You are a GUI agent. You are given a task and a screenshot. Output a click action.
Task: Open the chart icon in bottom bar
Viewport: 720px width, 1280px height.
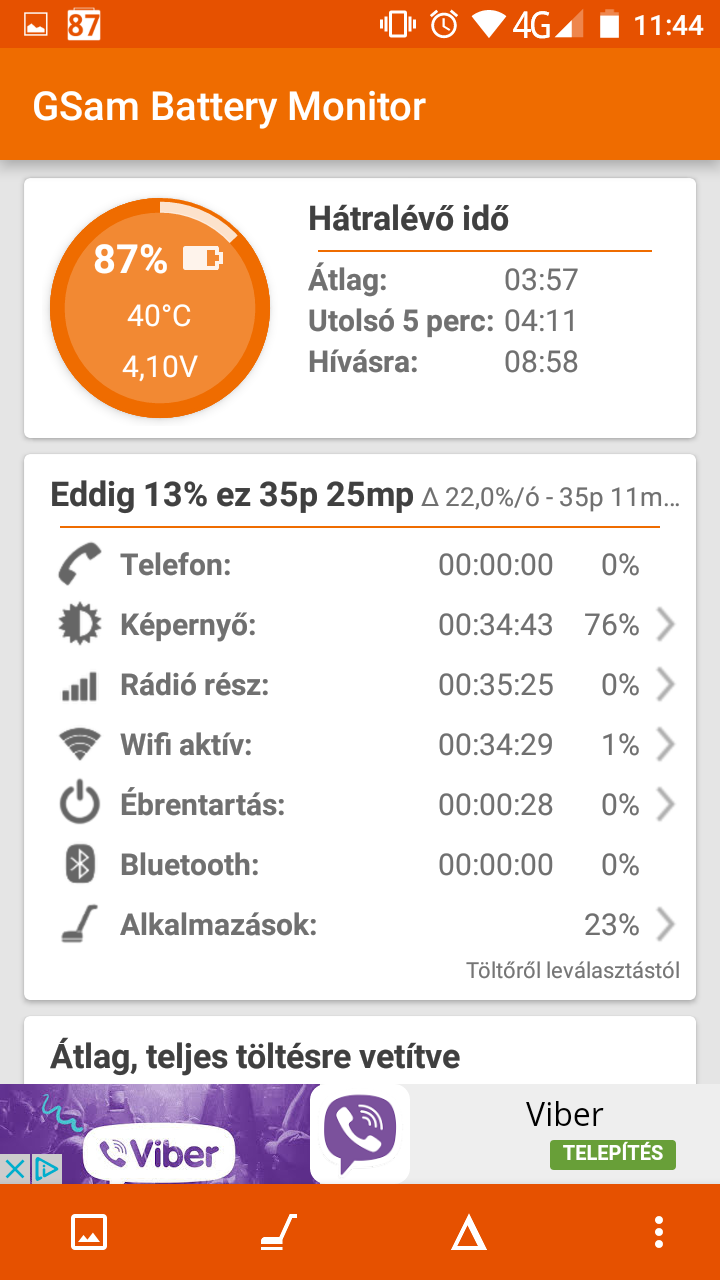click(x=89, y=1232)
